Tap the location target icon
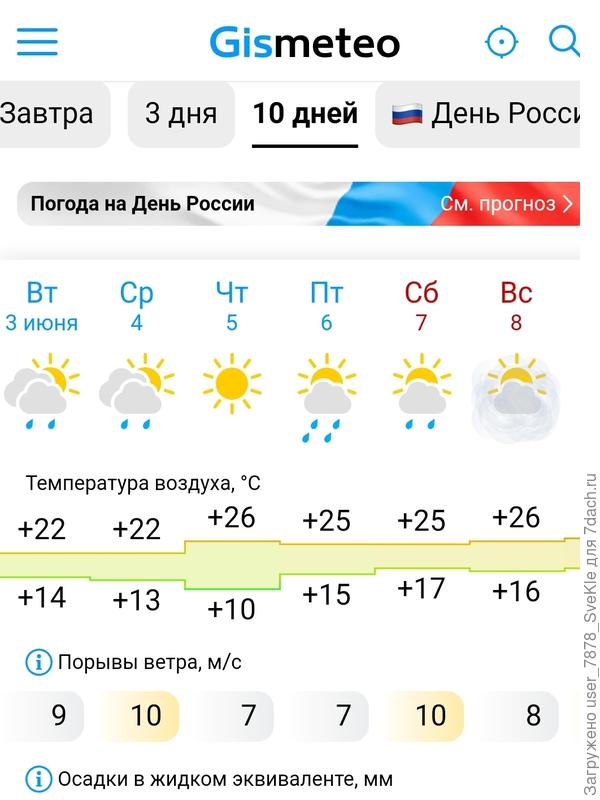Viewport: 600px width, 800px height. pyautogui.click(x=501, y=42)
